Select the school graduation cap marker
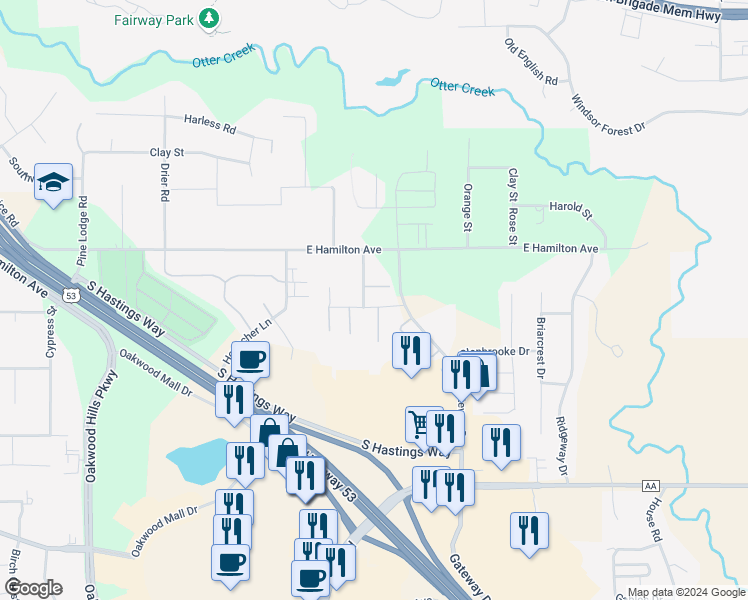Screen dimensions: 748x600 (x=53, y=183)
